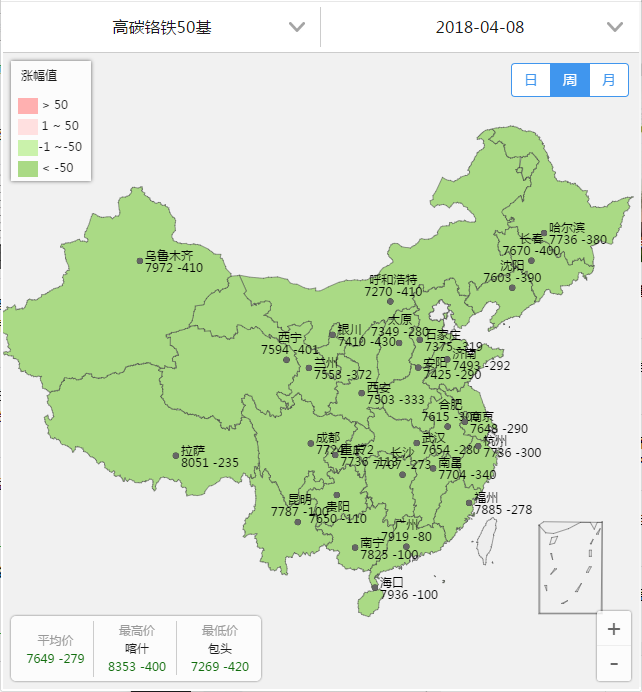Tap the 拉萨 city marker

[x=176, y=456]
